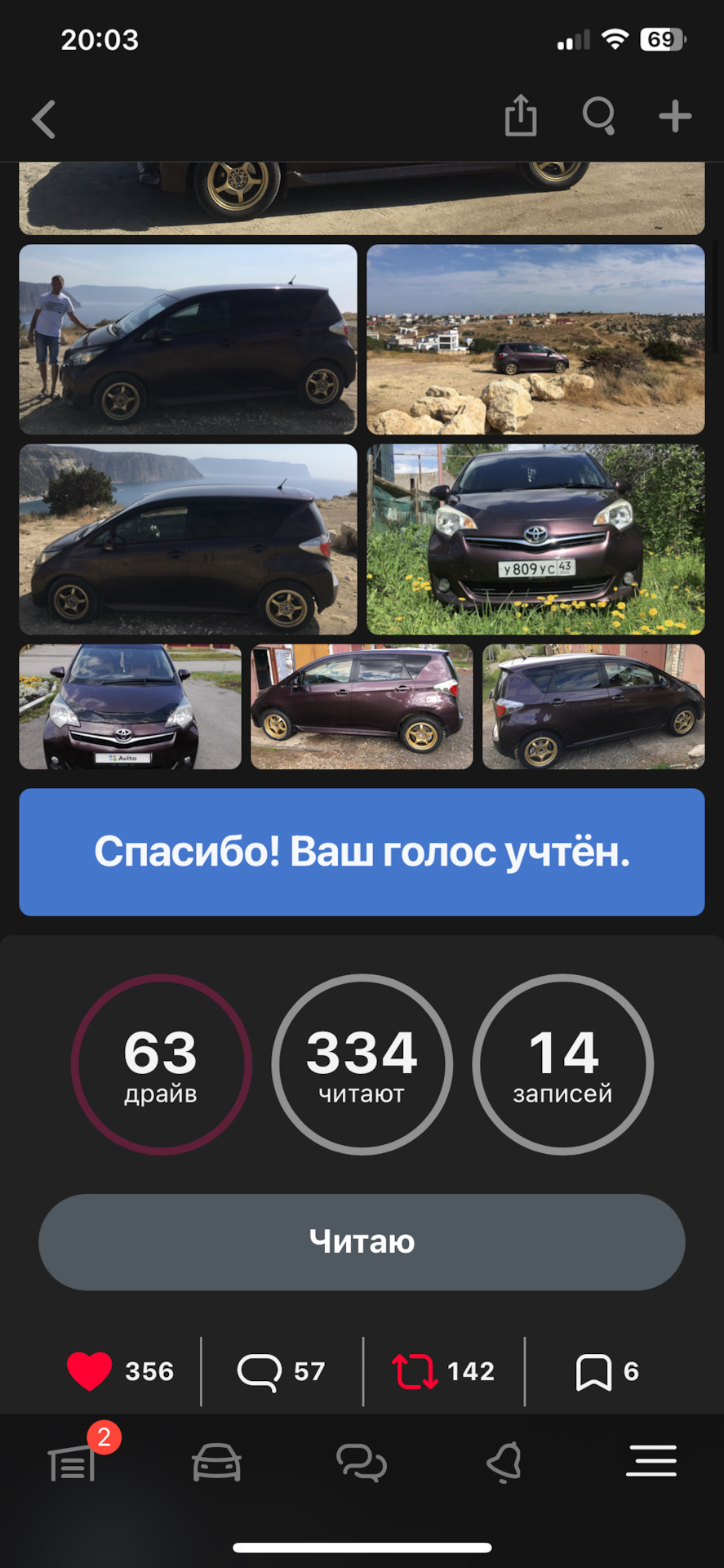View the 14 записей entries
The width and height of the screenshot is (724, 1568).
[x=562, y=1064]
